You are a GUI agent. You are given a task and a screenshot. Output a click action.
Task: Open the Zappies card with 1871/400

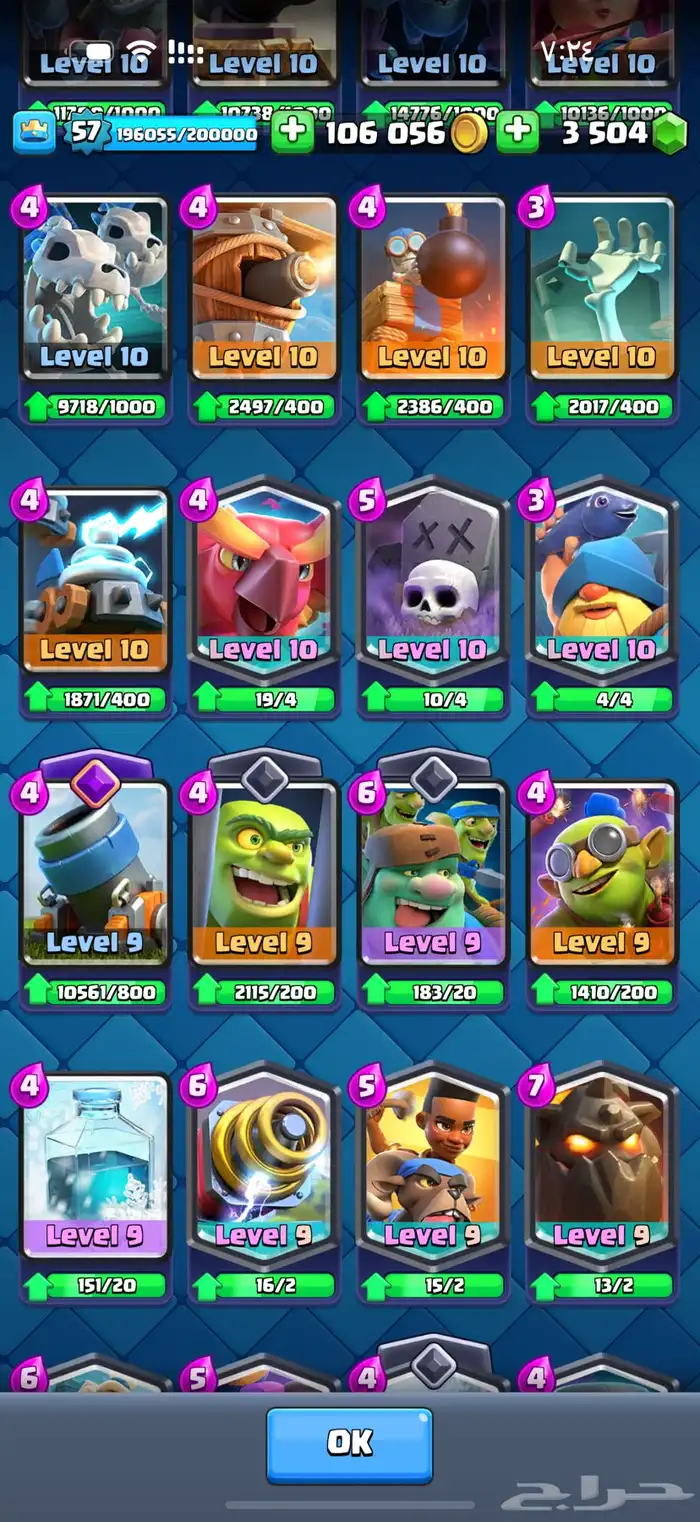pyautogui.click(x=94, y=600)
